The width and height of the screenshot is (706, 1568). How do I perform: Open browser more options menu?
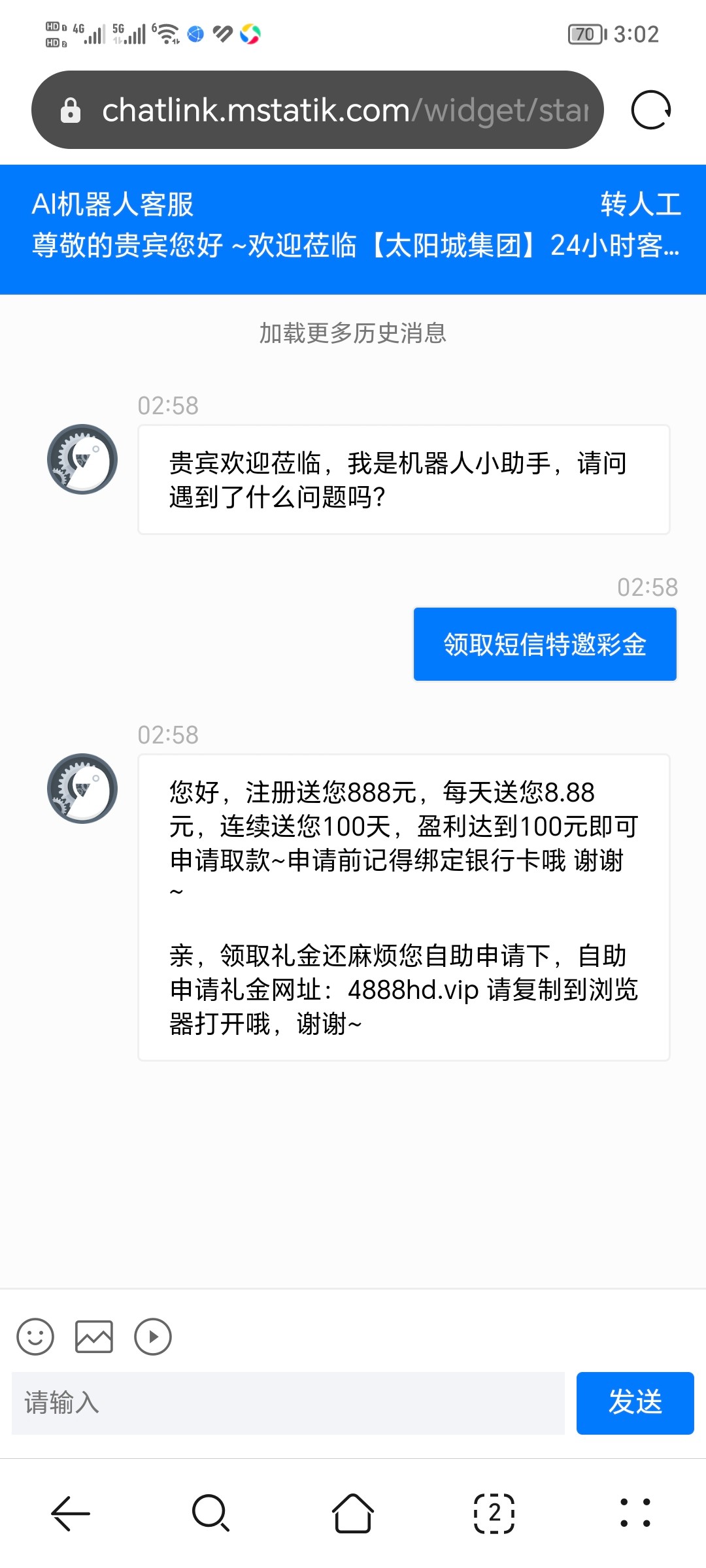pyautogui.click(x=635, y=1513)
